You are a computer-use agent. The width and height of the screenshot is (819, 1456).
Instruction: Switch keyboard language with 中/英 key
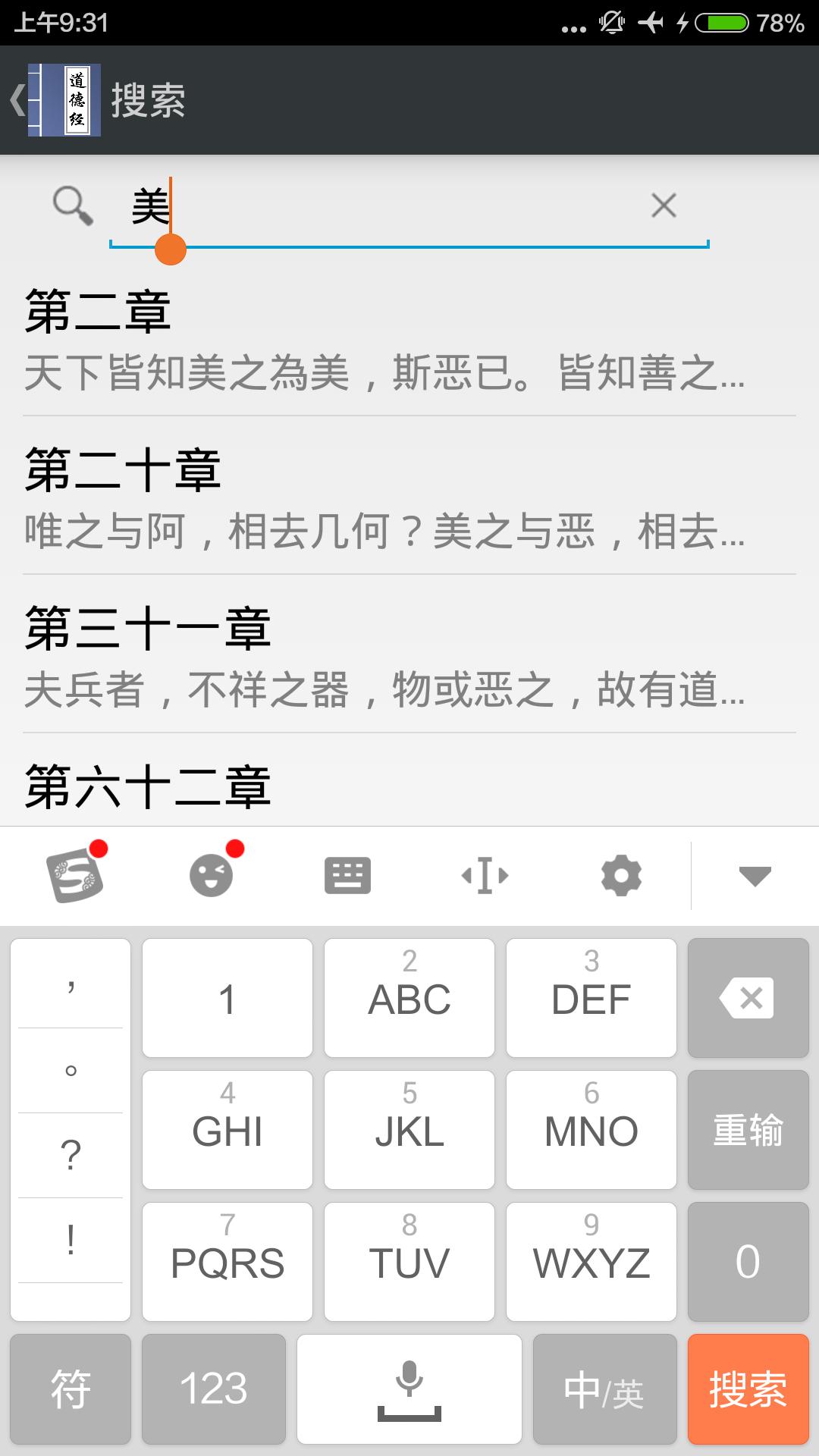pyautogui.click(x=604, y=1389)
